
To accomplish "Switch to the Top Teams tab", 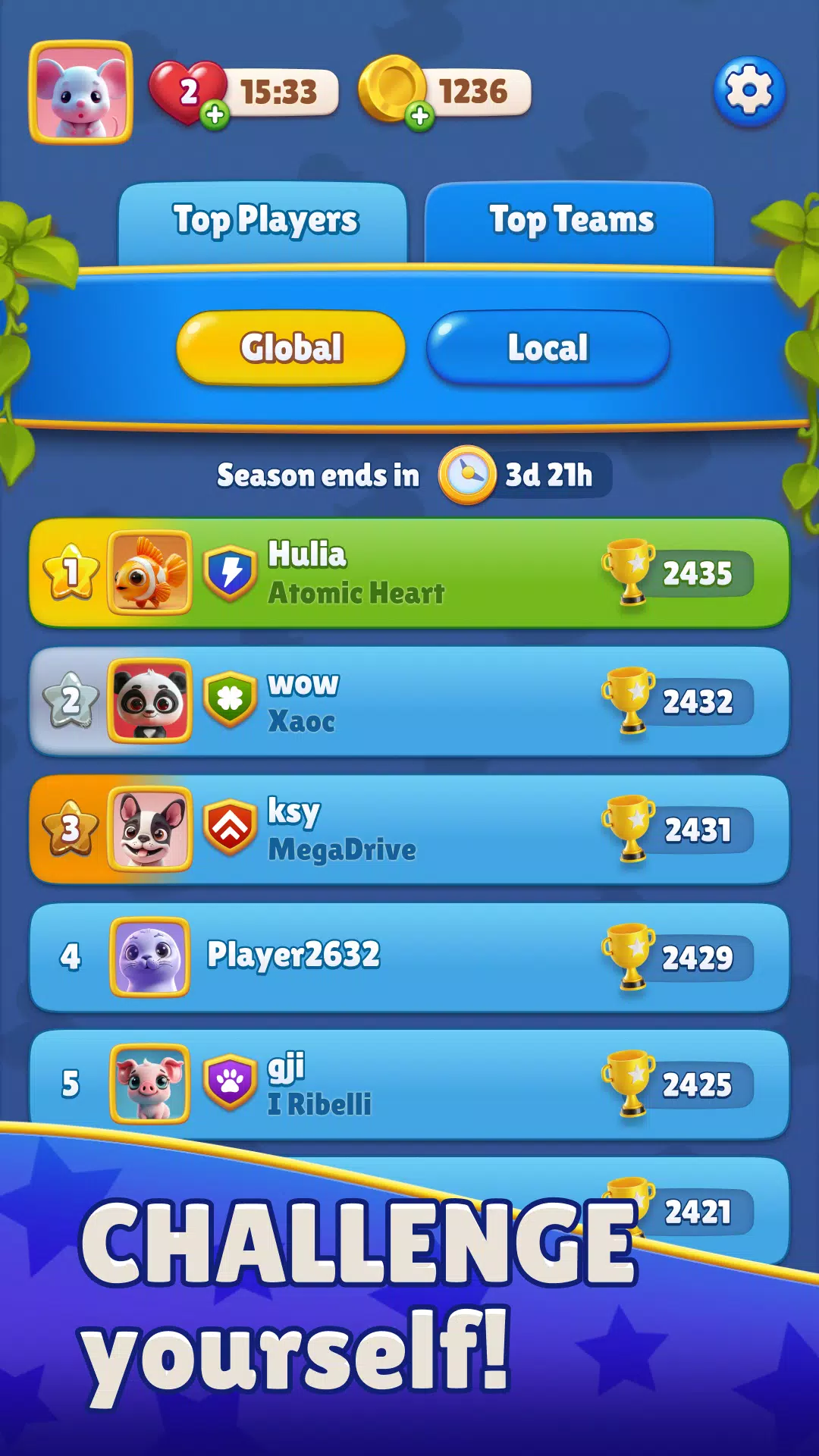I will click(x=570, y=221).
